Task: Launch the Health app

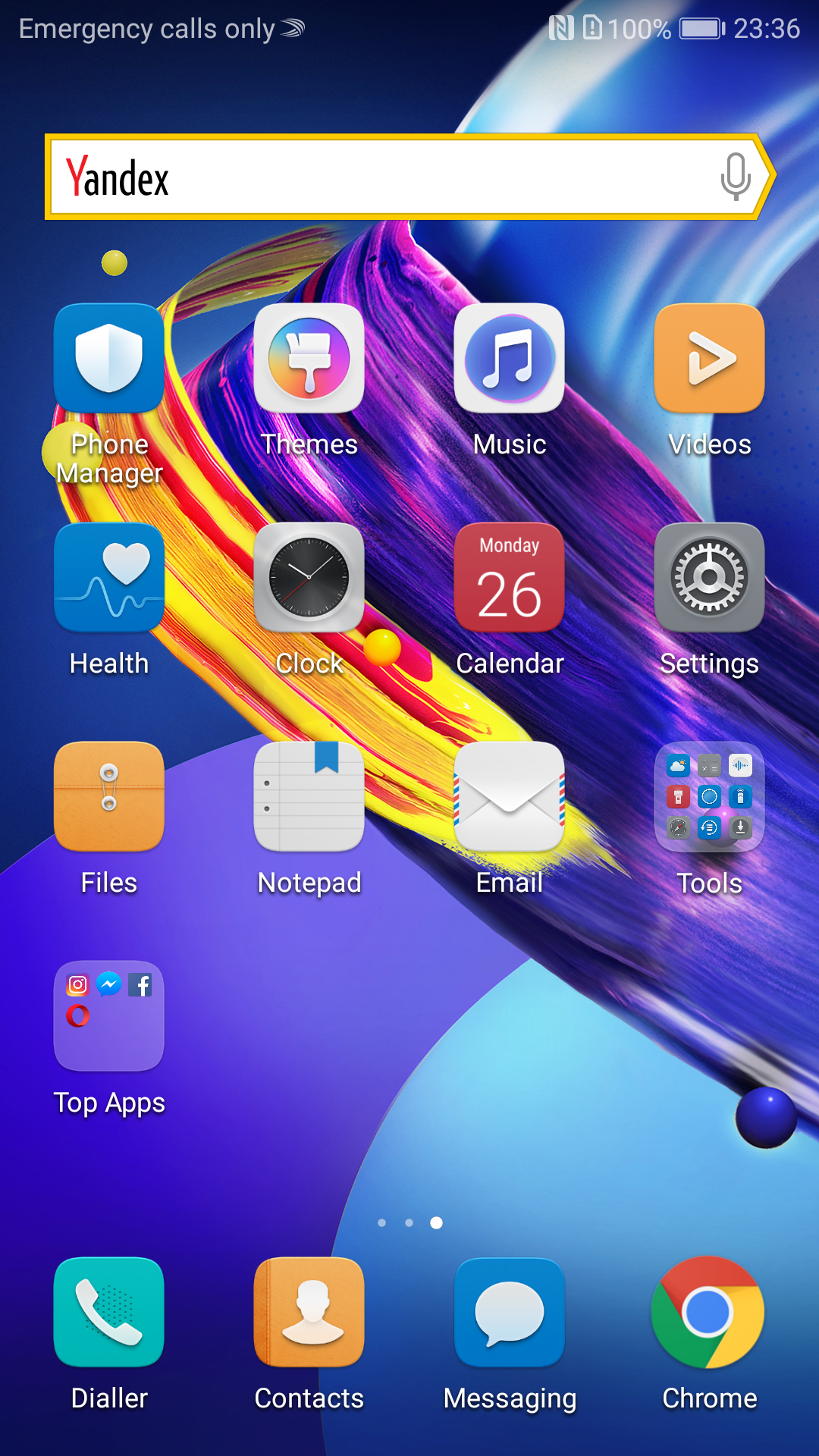Action: tap(109, 578)
